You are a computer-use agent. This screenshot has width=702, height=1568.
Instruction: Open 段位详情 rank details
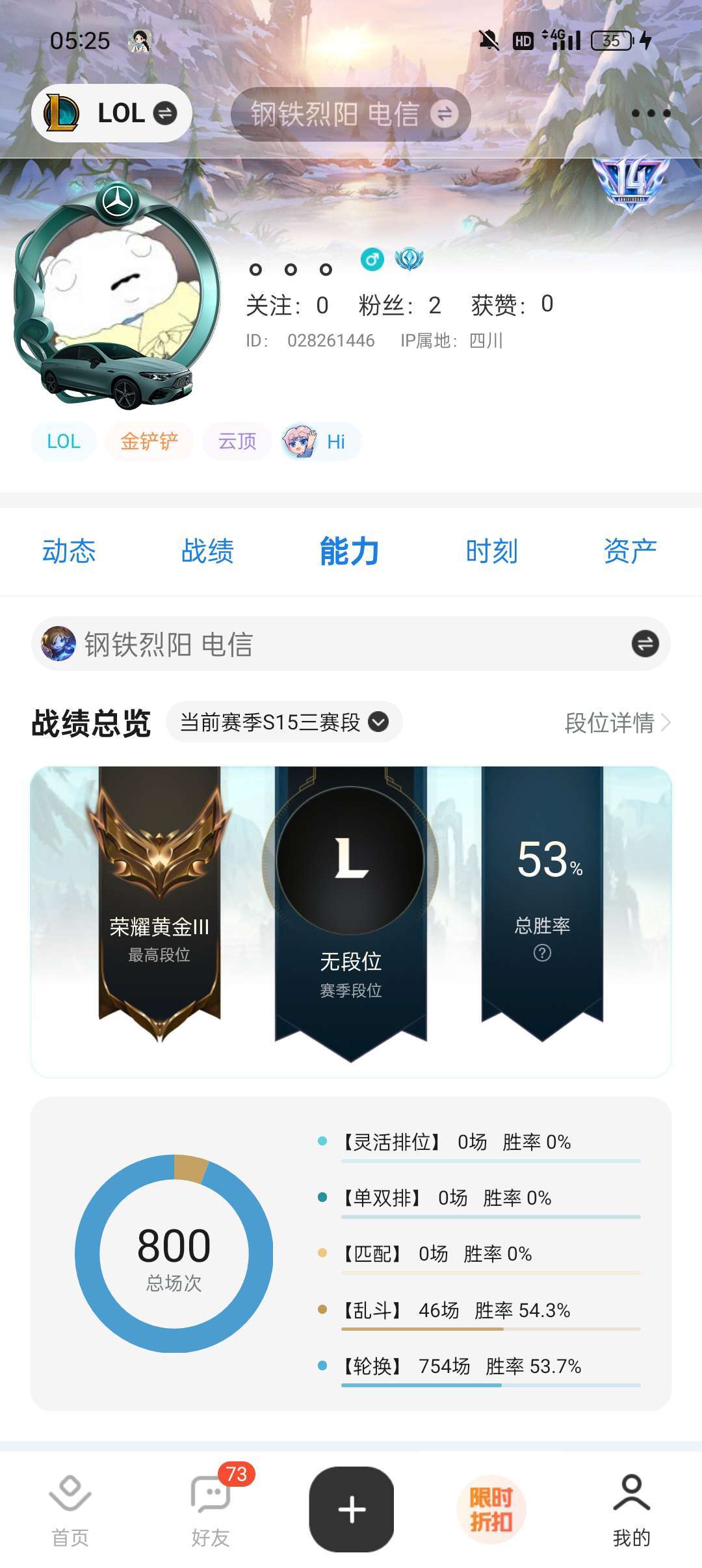[617, 723]
